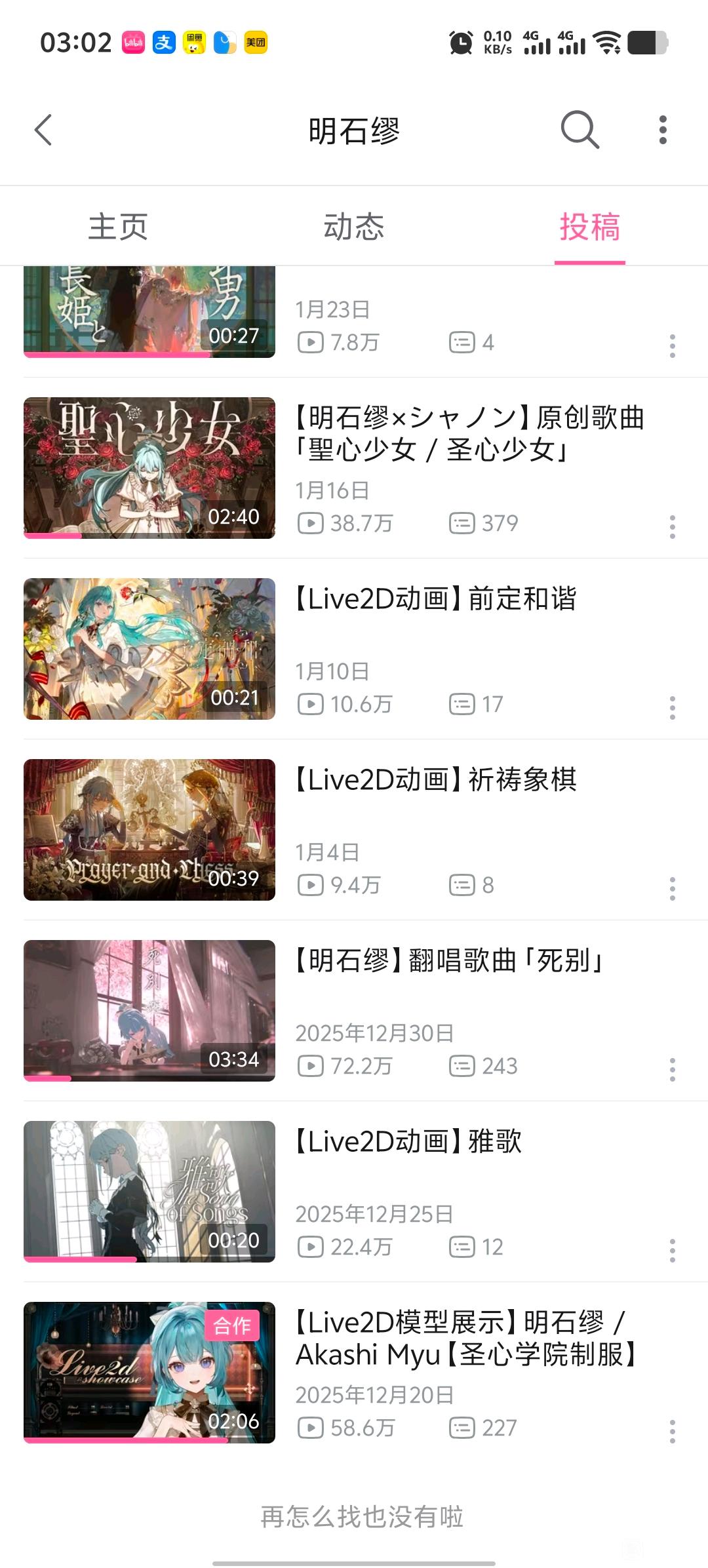
Task: Open the top-right overflow menu
Action: pos(663,130)
